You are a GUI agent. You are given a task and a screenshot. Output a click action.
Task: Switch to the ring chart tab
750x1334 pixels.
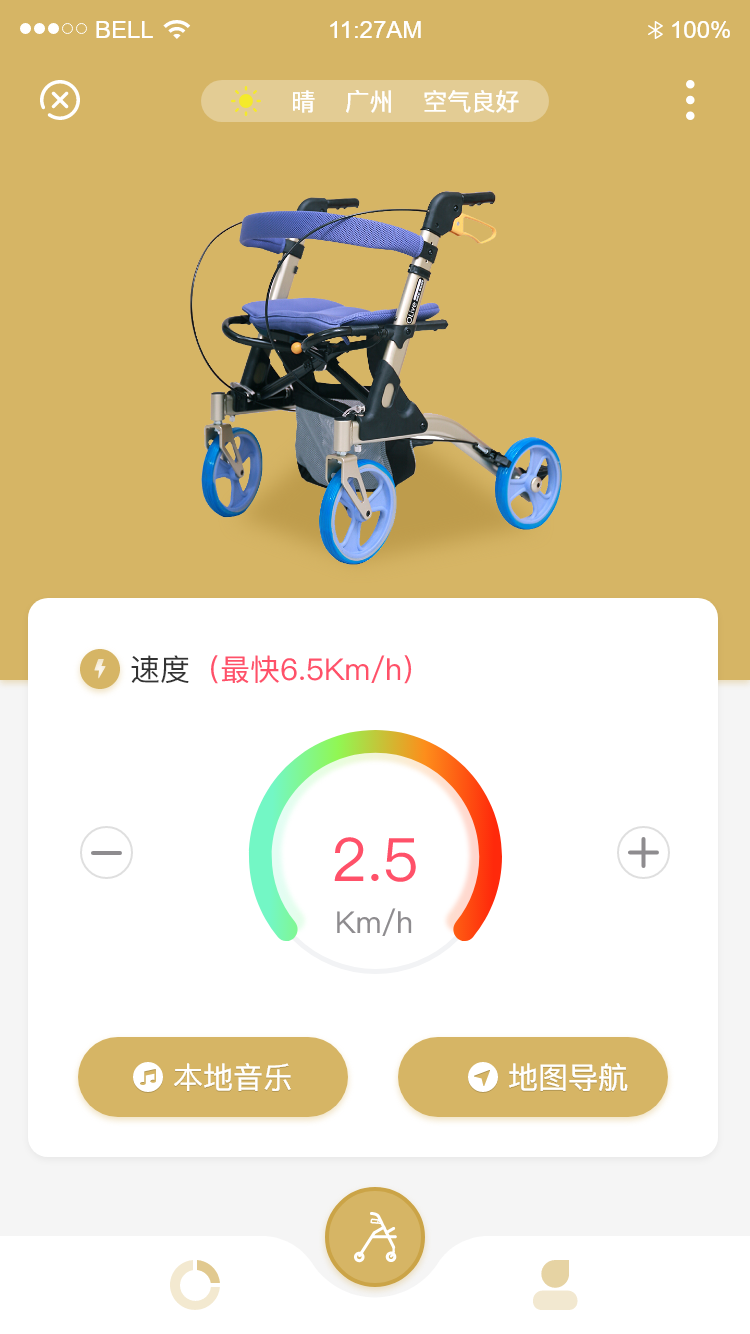click(195, 1284)
